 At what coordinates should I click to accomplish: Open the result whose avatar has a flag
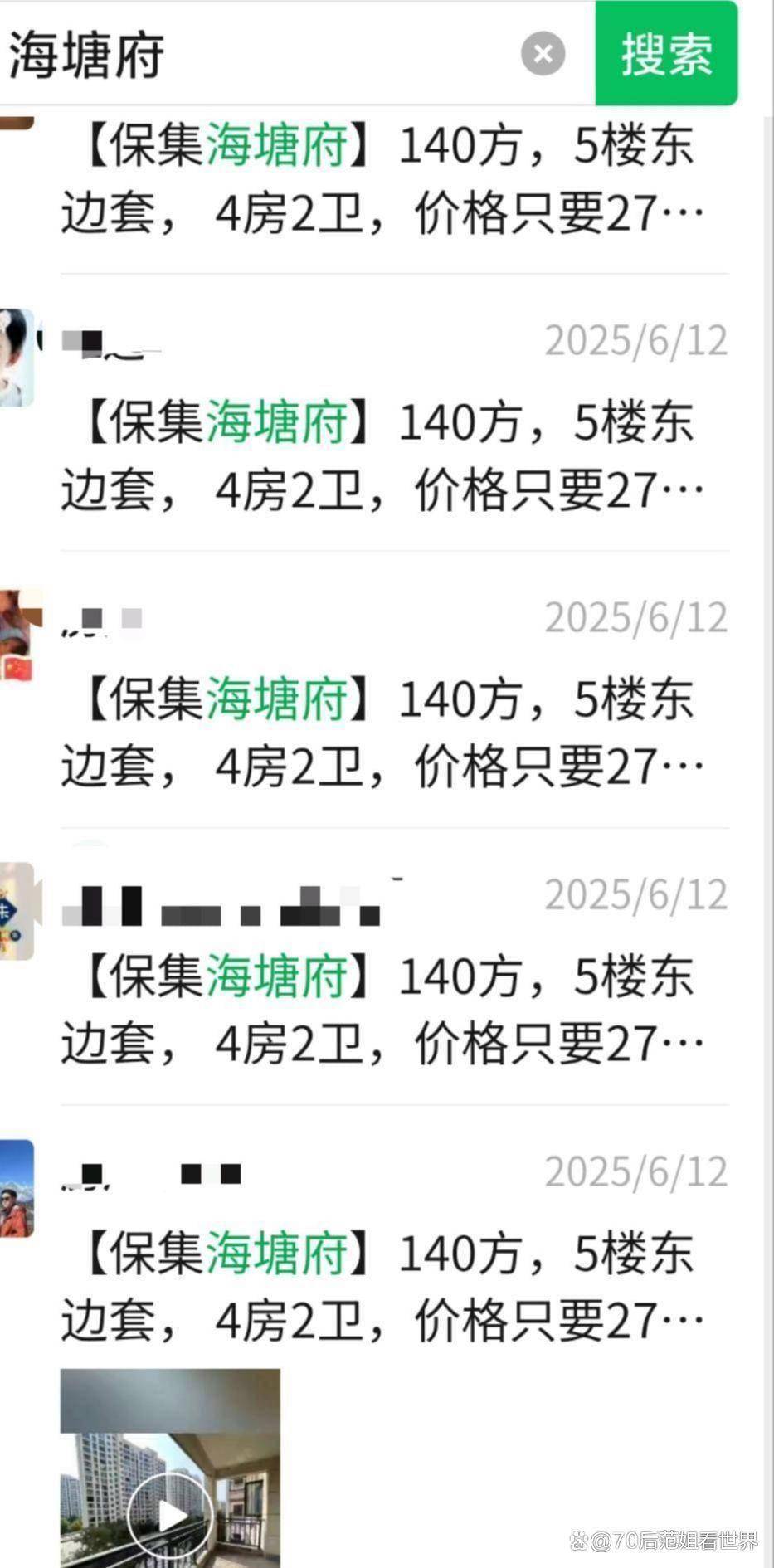click(x=382, y=732)
